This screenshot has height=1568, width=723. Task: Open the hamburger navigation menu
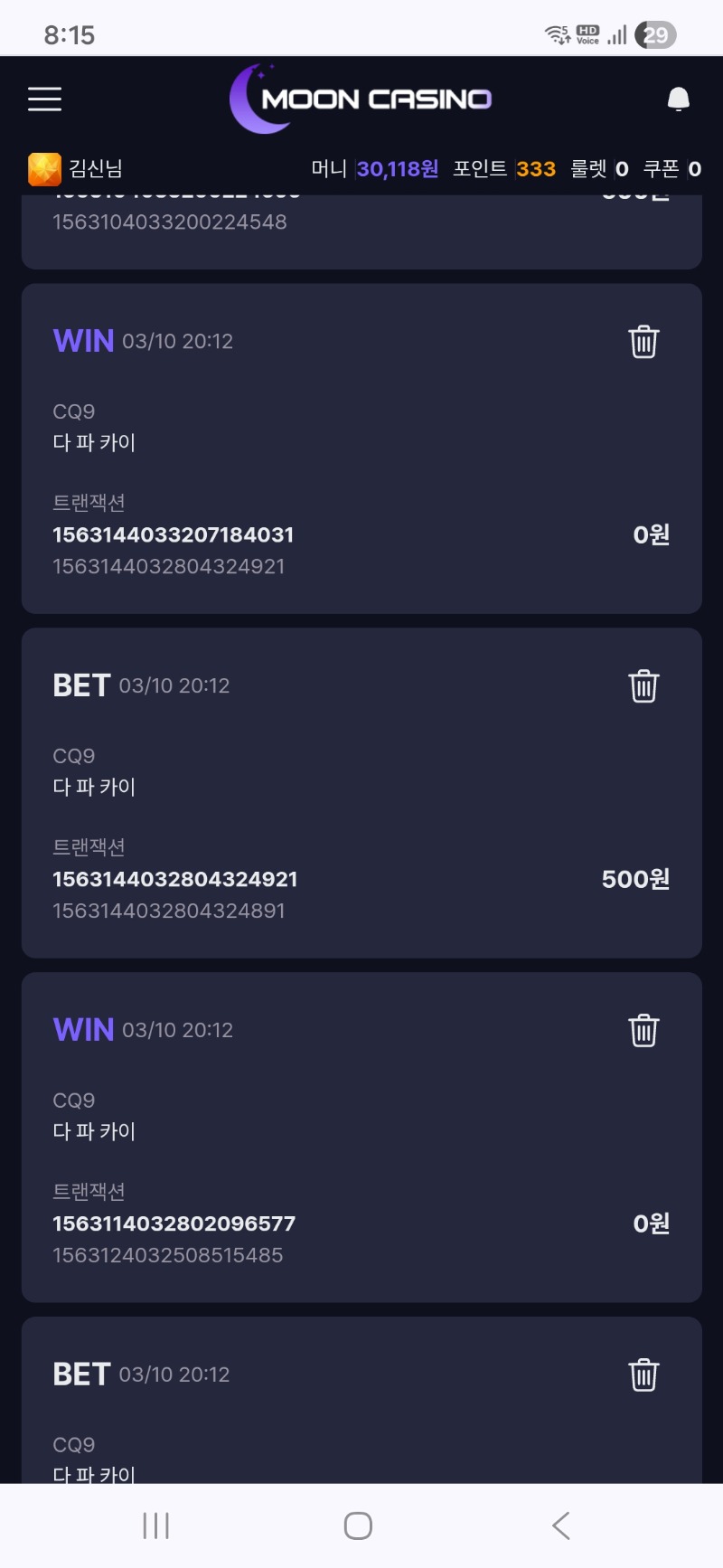44,99
